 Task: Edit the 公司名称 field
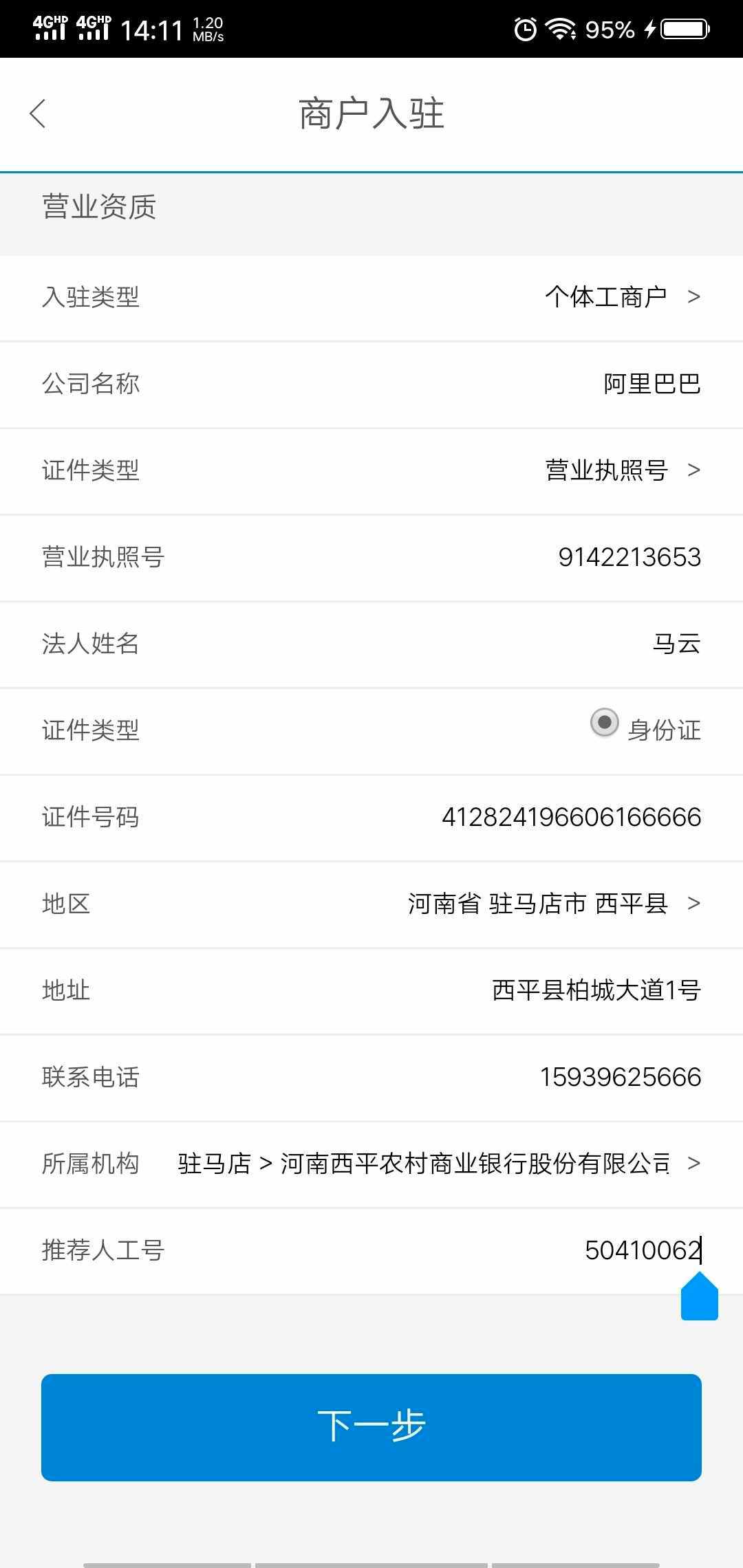(x=371, y=384)
